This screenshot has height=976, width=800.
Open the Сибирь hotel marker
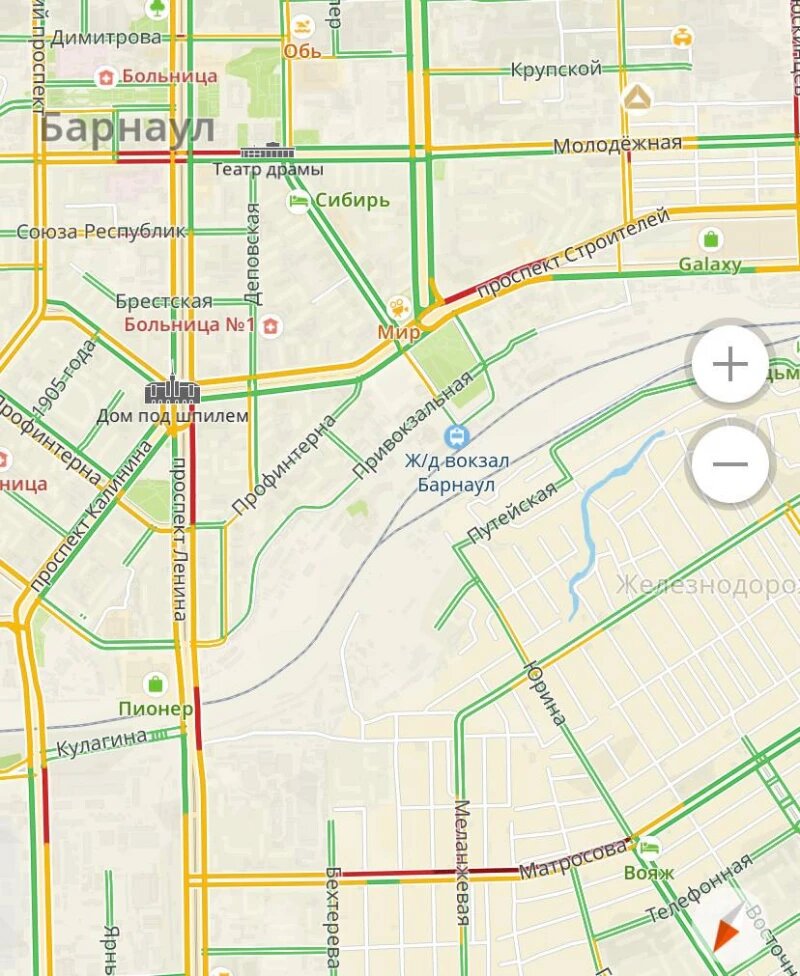tap(298, 202)
